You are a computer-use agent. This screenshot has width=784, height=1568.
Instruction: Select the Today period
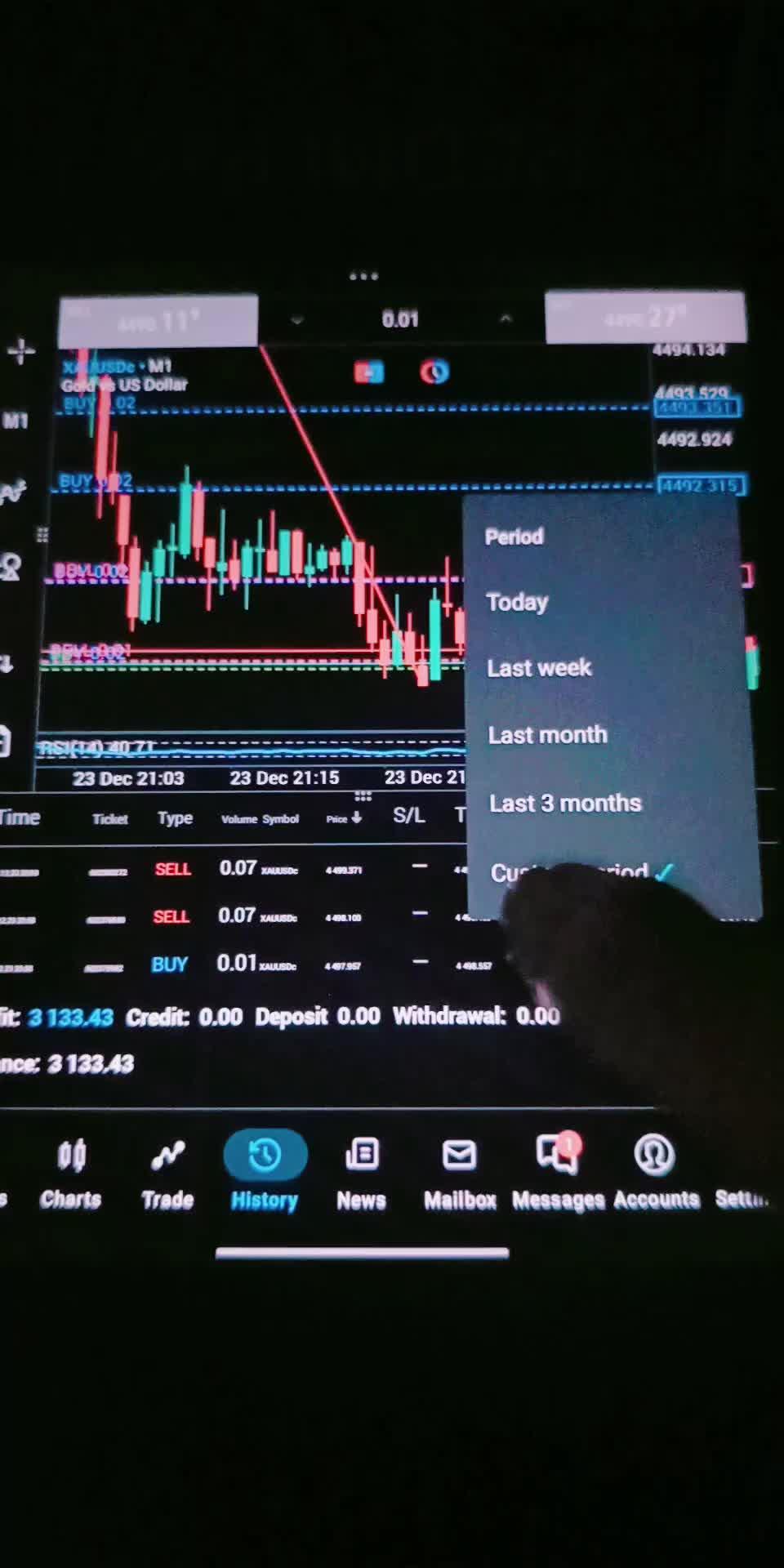click(x=517, y=603)
